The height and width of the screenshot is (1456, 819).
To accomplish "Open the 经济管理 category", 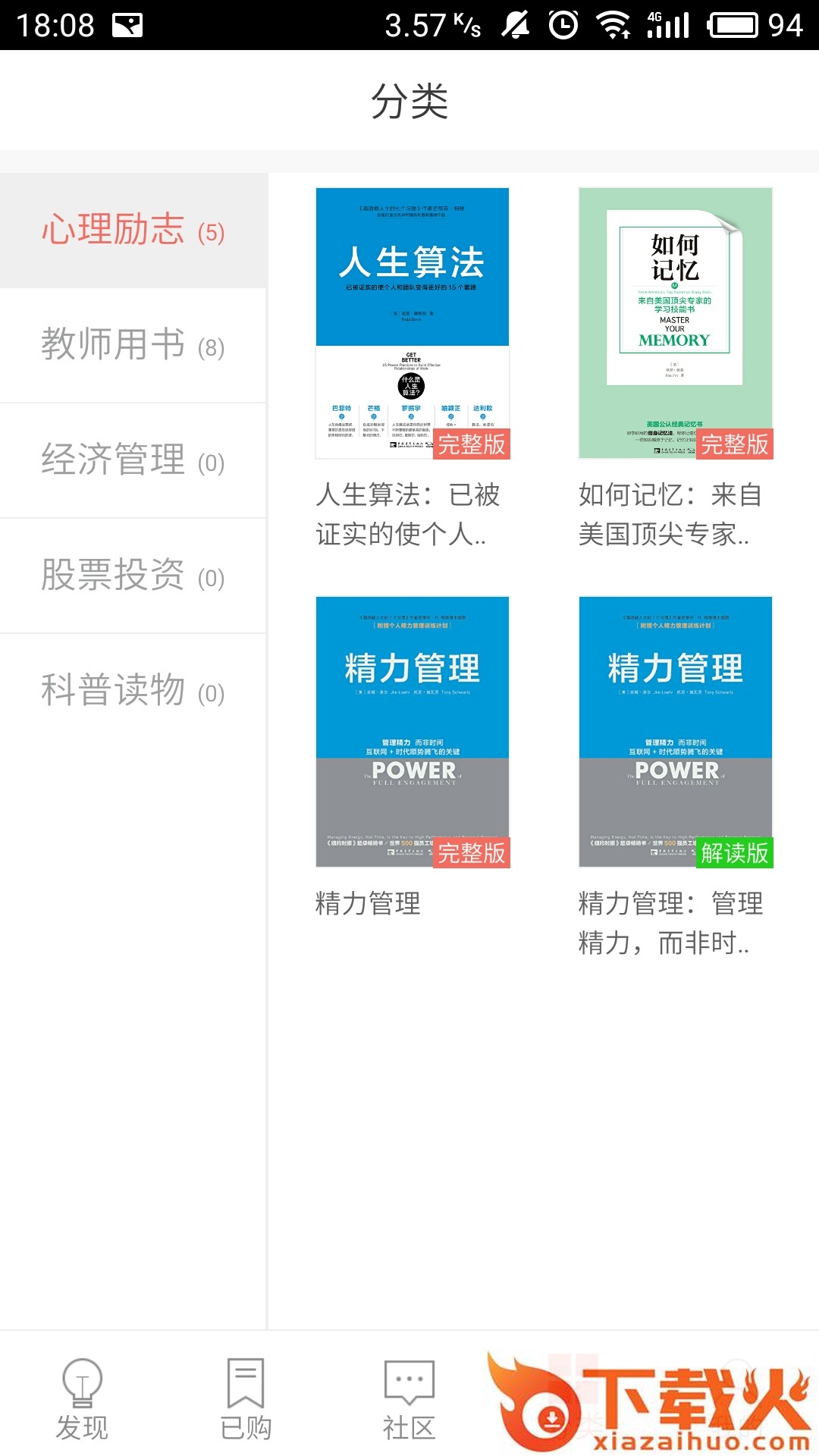I will (x=133, y=461).
